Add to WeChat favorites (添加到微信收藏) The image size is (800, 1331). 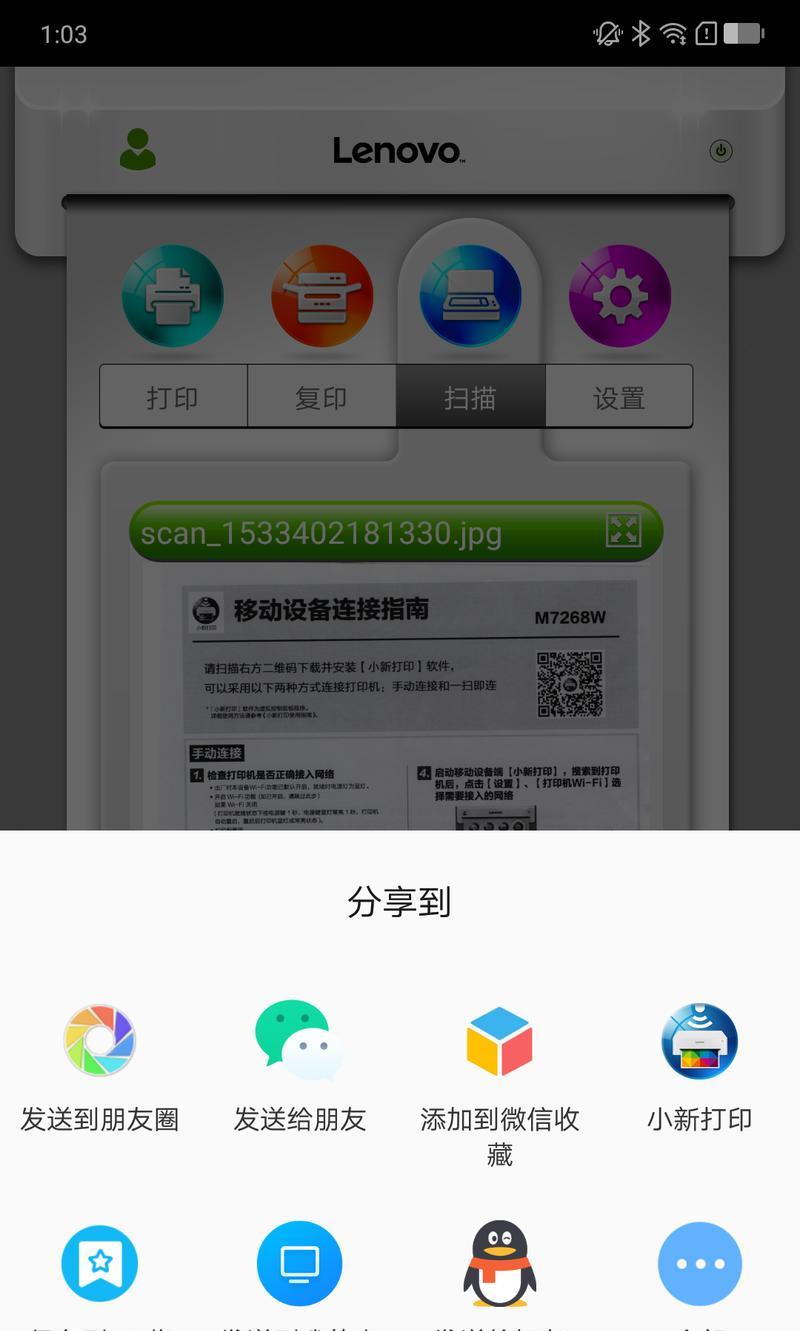[500, 1042]
